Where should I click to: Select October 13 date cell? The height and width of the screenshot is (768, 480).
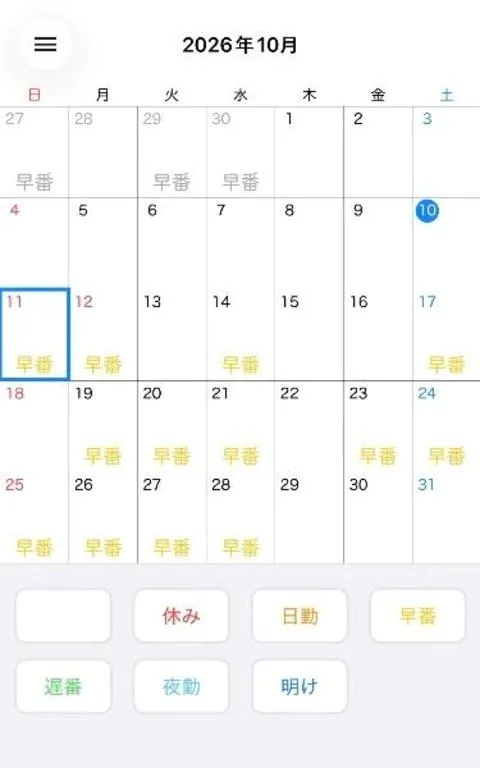click(x=172, y=335)
